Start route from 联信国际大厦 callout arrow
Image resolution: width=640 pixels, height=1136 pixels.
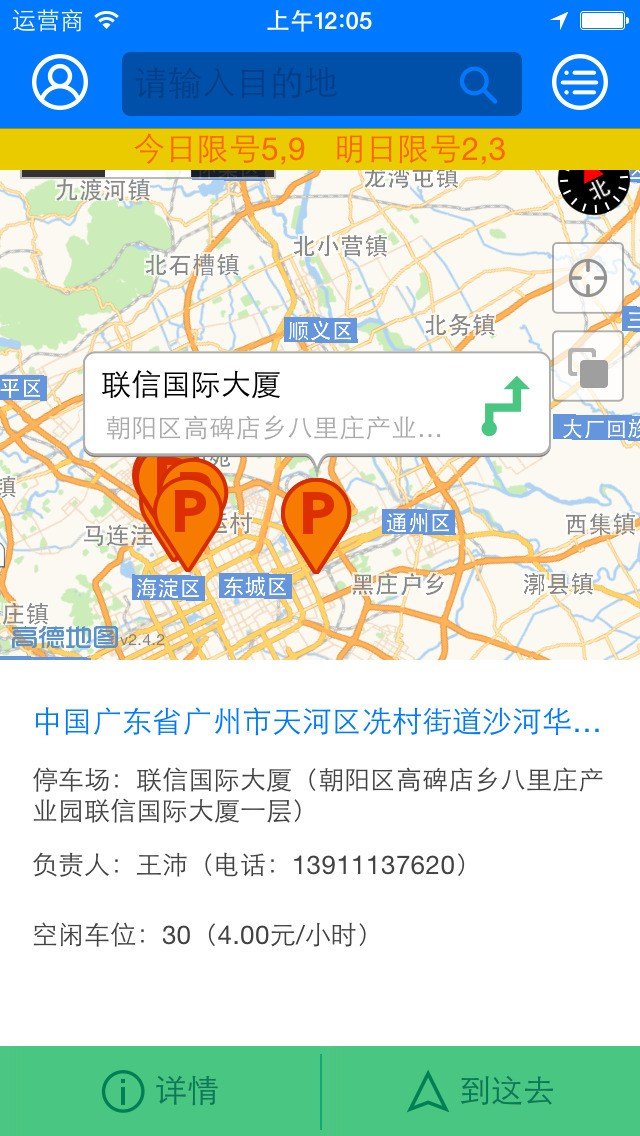[x=505, y=405]
